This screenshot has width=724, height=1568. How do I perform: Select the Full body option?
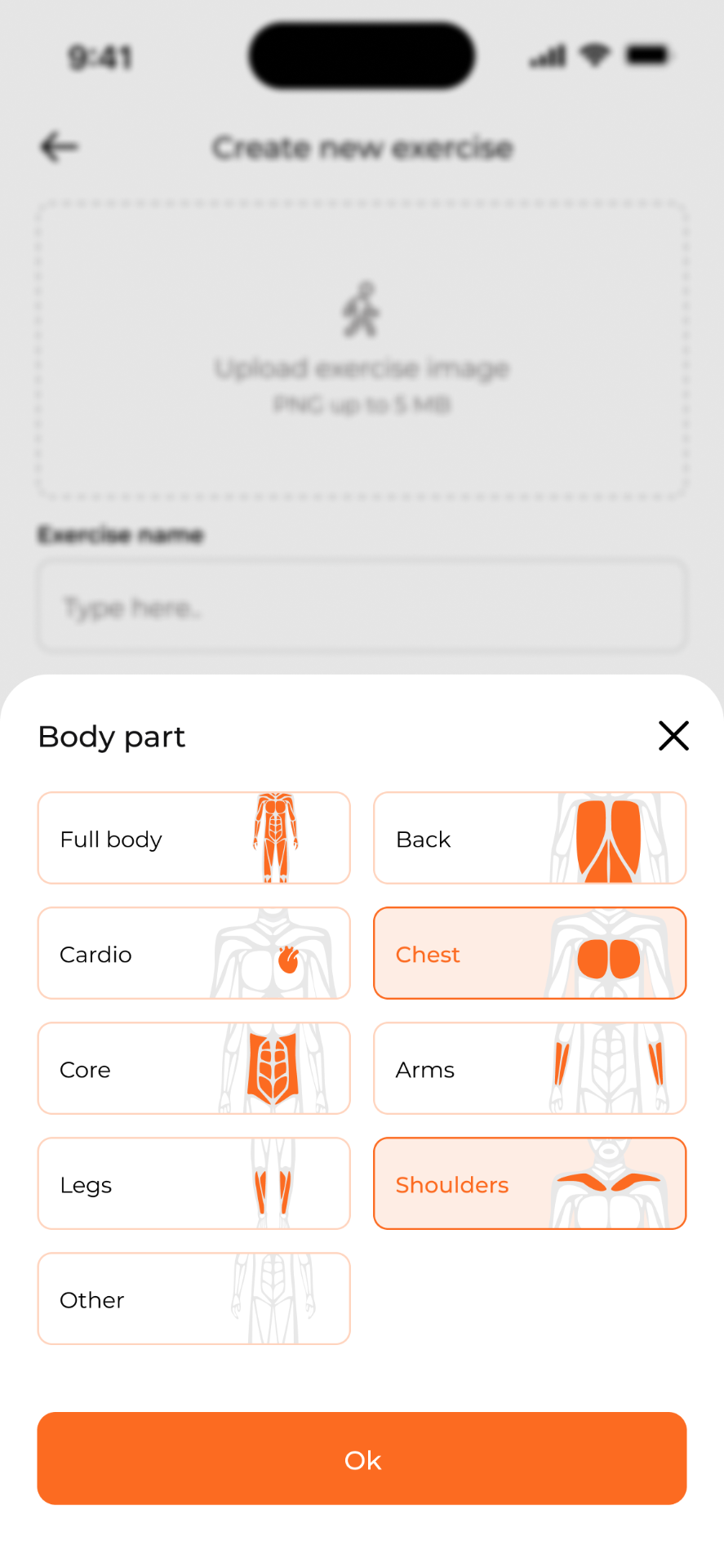tap(193, 838)
